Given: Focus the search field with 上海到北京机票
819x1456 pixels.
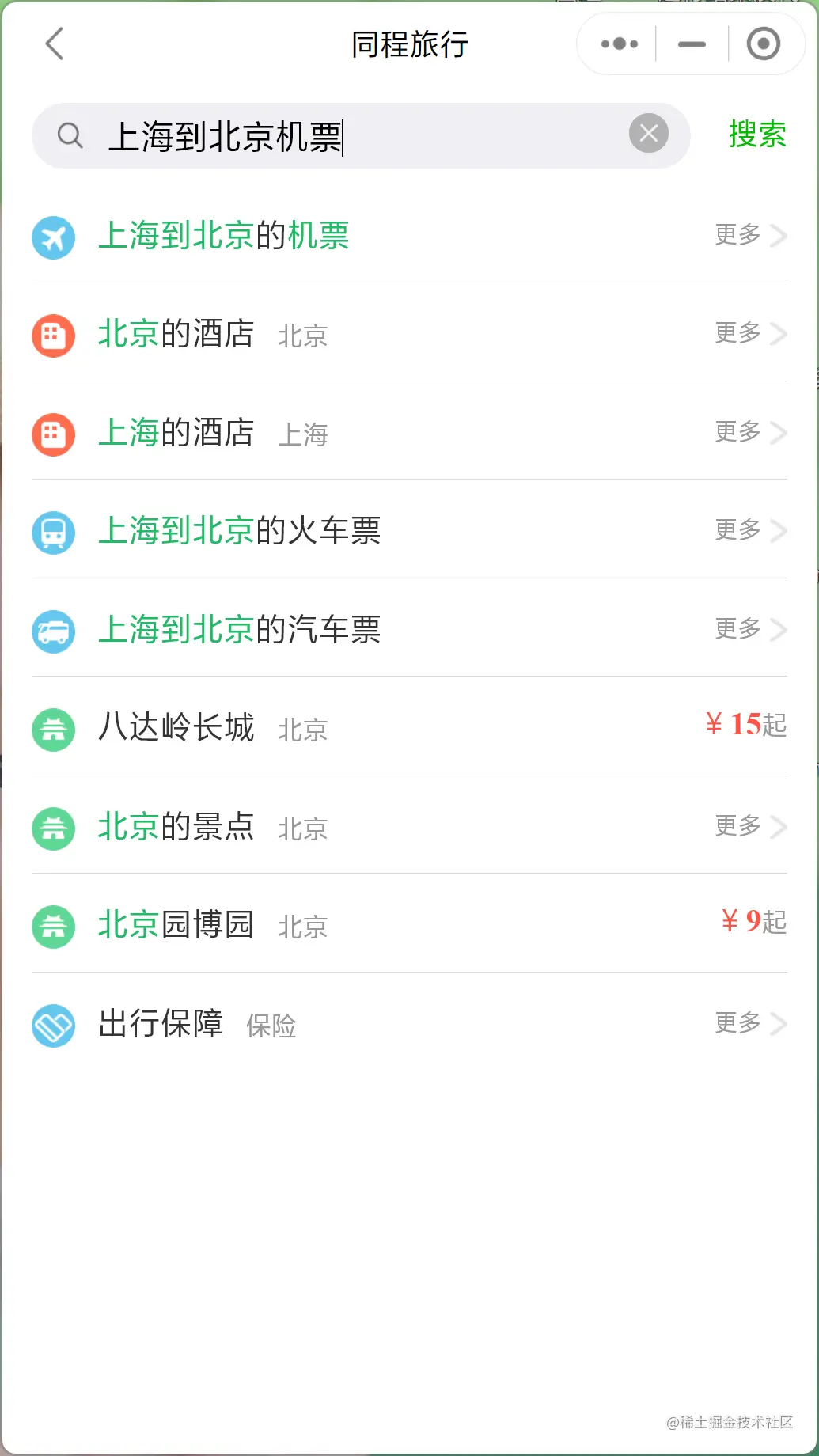Looking at the screenshot, I should point(356,136).
